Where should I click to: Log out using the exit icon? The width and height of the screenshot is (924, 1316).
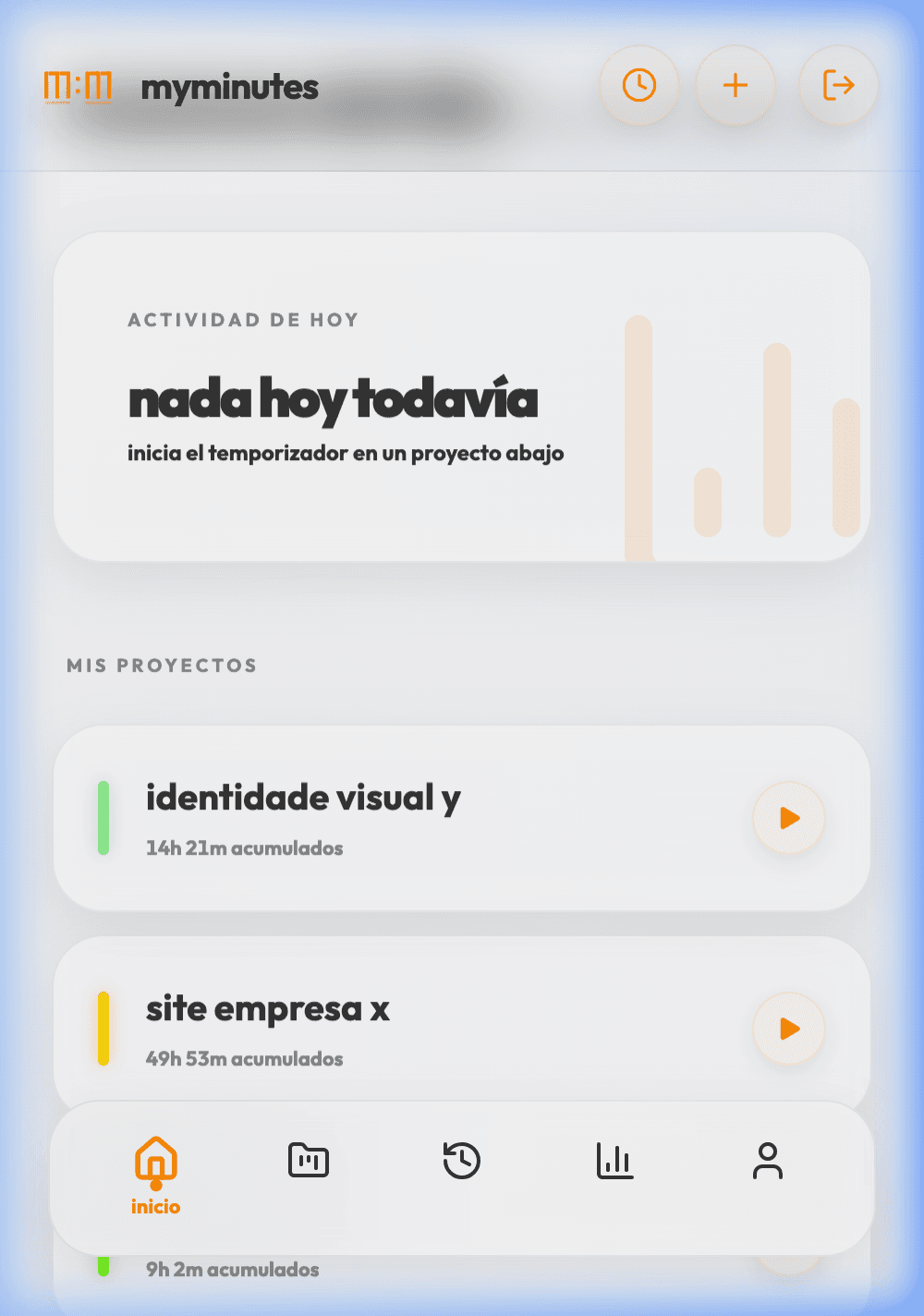click(x=837, y=85)
